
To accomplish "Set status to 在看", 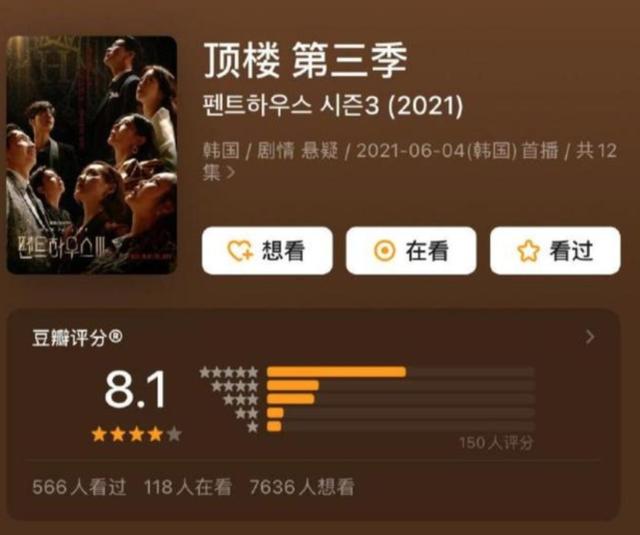I will (411, 251).
